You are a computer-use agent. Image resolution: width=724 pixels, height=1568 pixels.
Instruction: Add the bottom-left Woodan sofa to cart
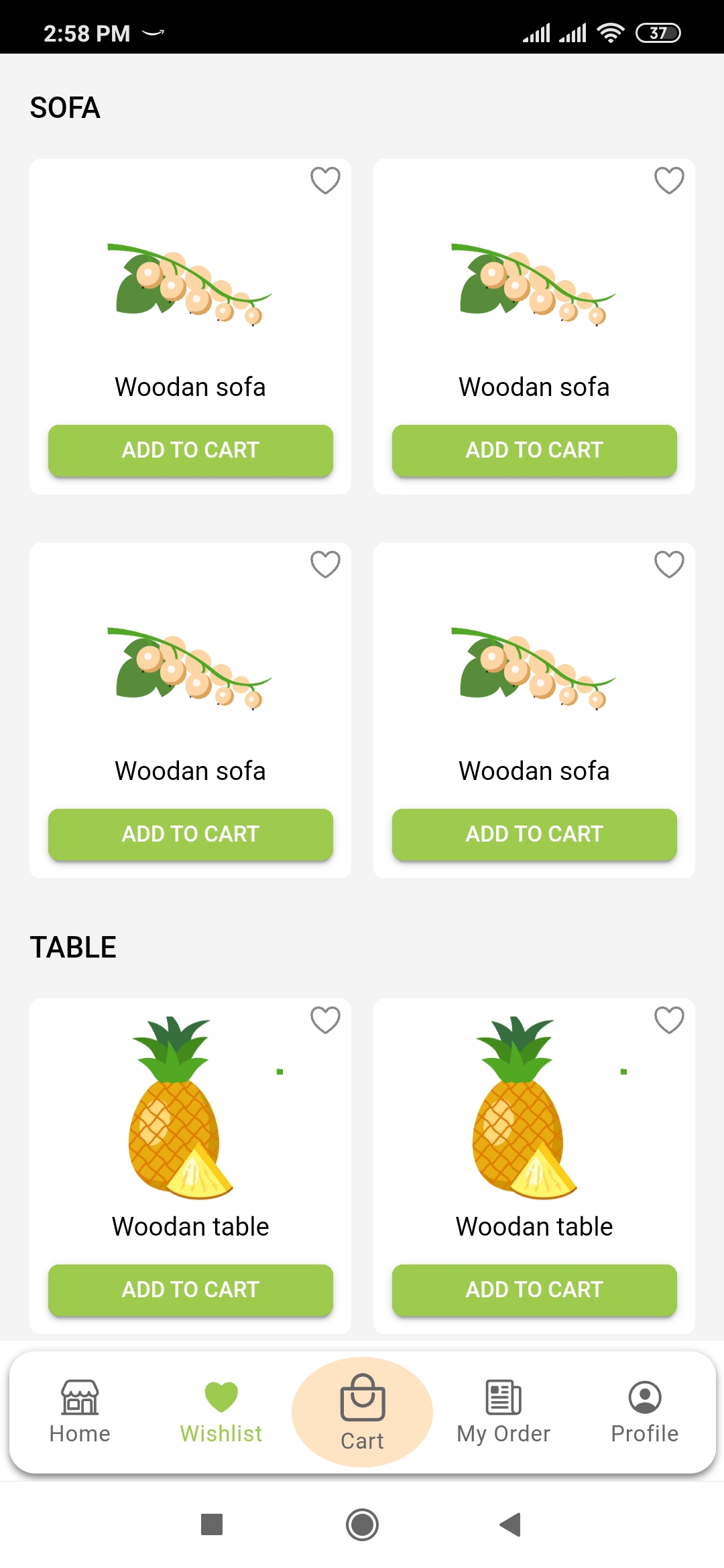190,834
